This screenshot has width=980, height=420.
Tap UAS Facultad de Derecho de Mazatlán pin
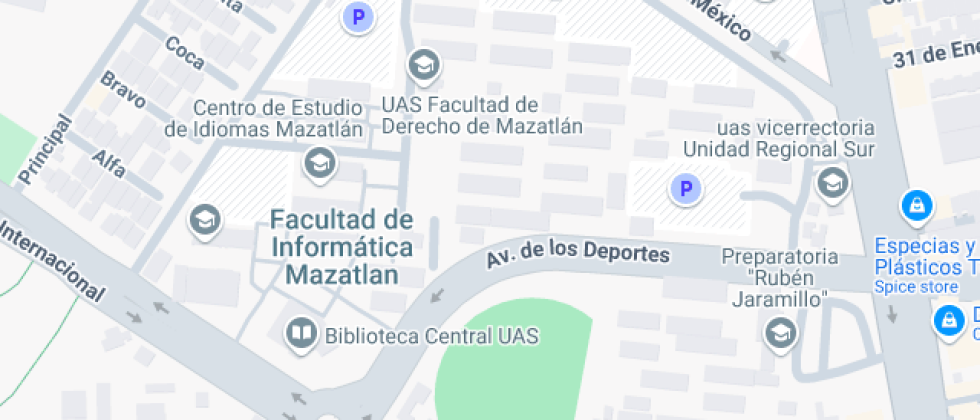click(424, 66)
